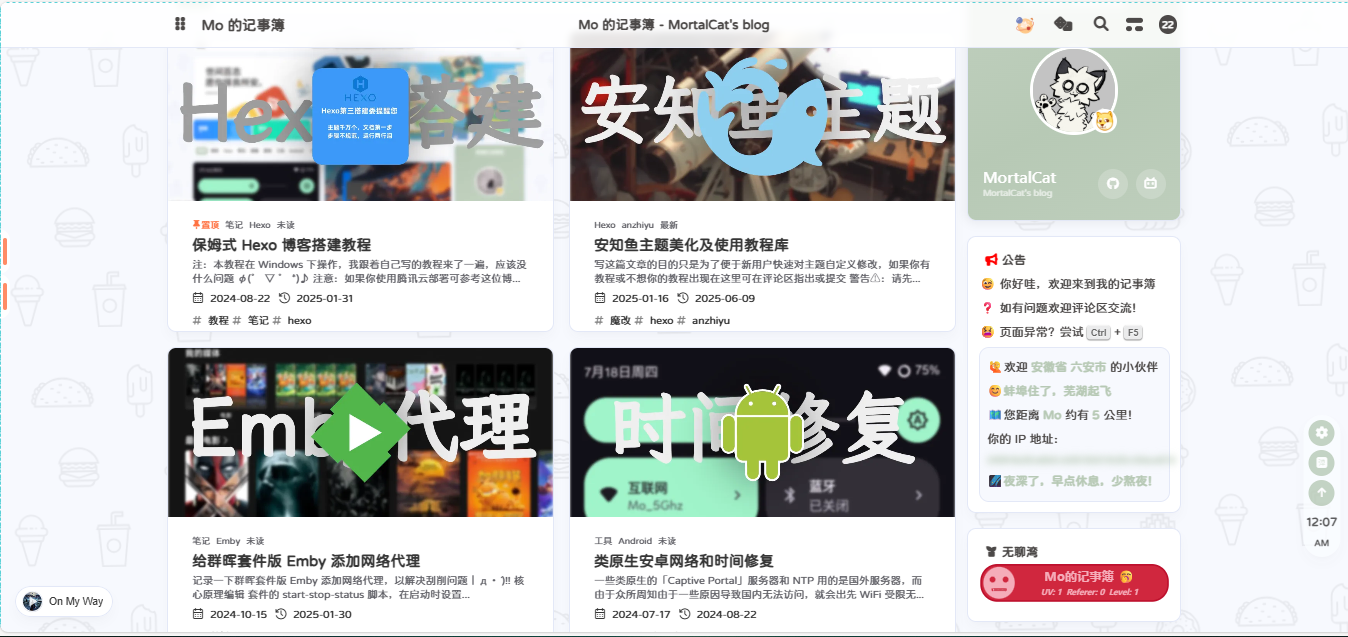Select the anzhiyu tag under 安知鱼 article
This screenshot has width=1348, height=637.
coord(709,320)
